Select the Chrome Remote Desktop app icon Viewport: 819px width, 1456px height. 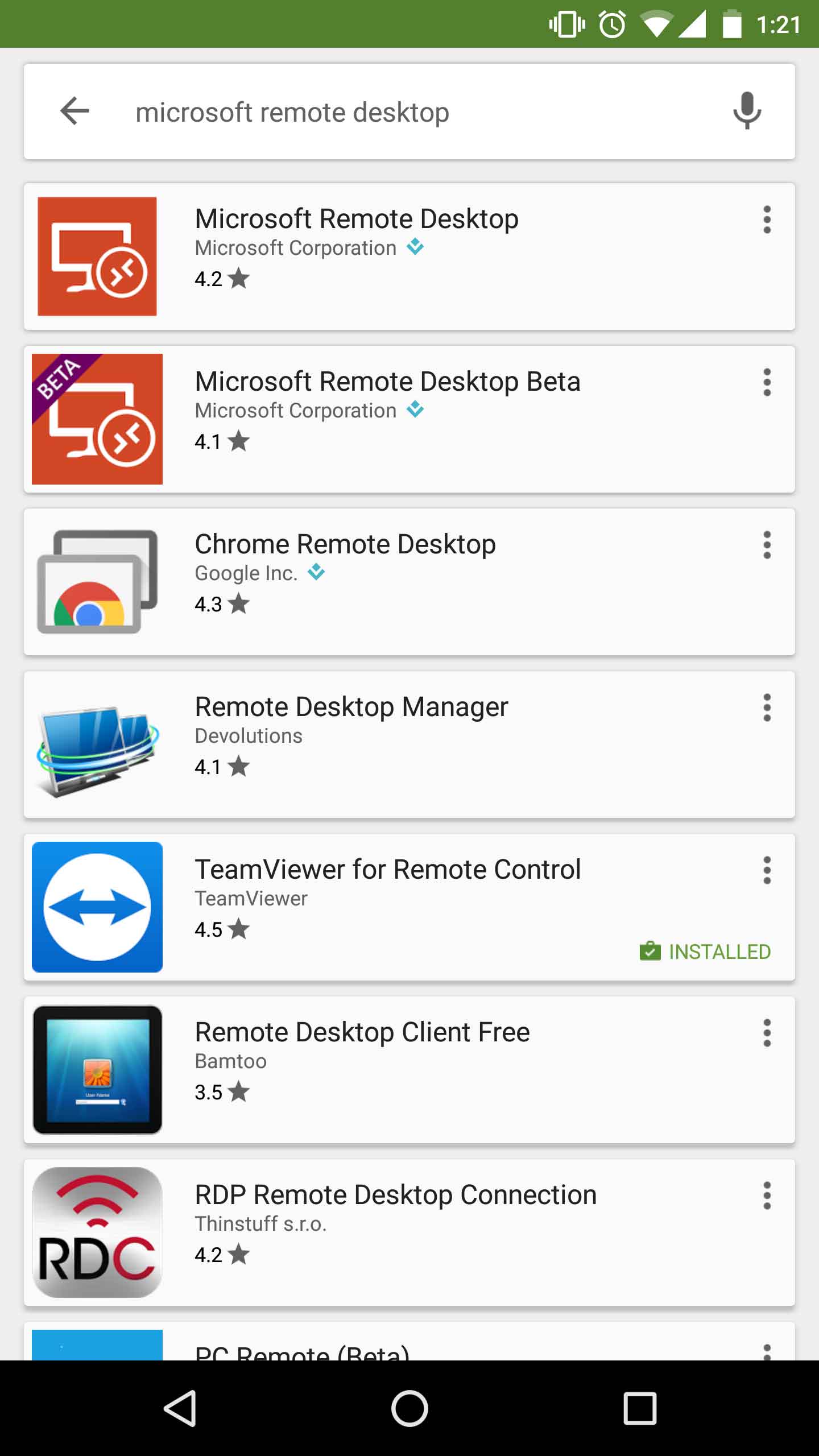coord(97,581)
